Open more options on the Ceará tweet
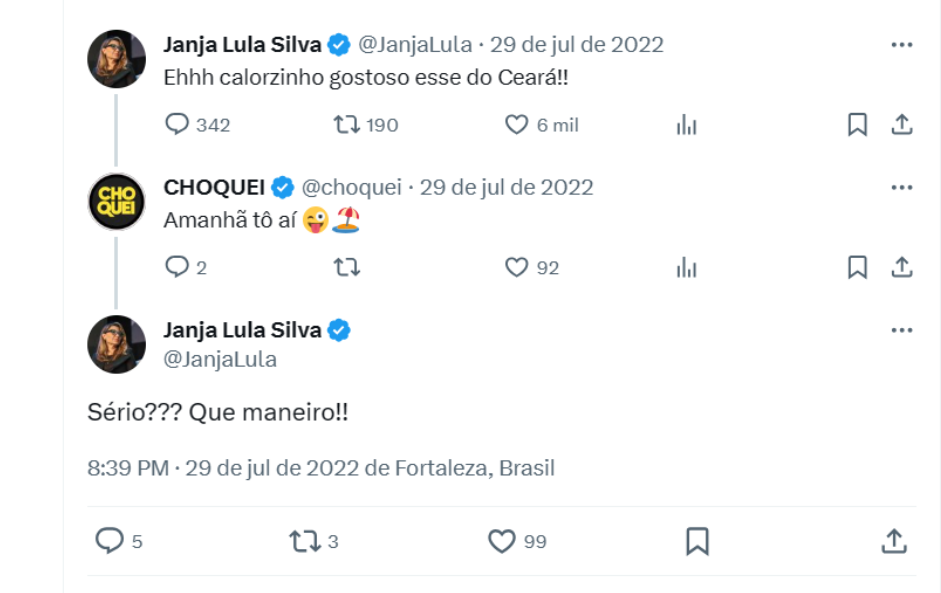 tap(901, 45)
